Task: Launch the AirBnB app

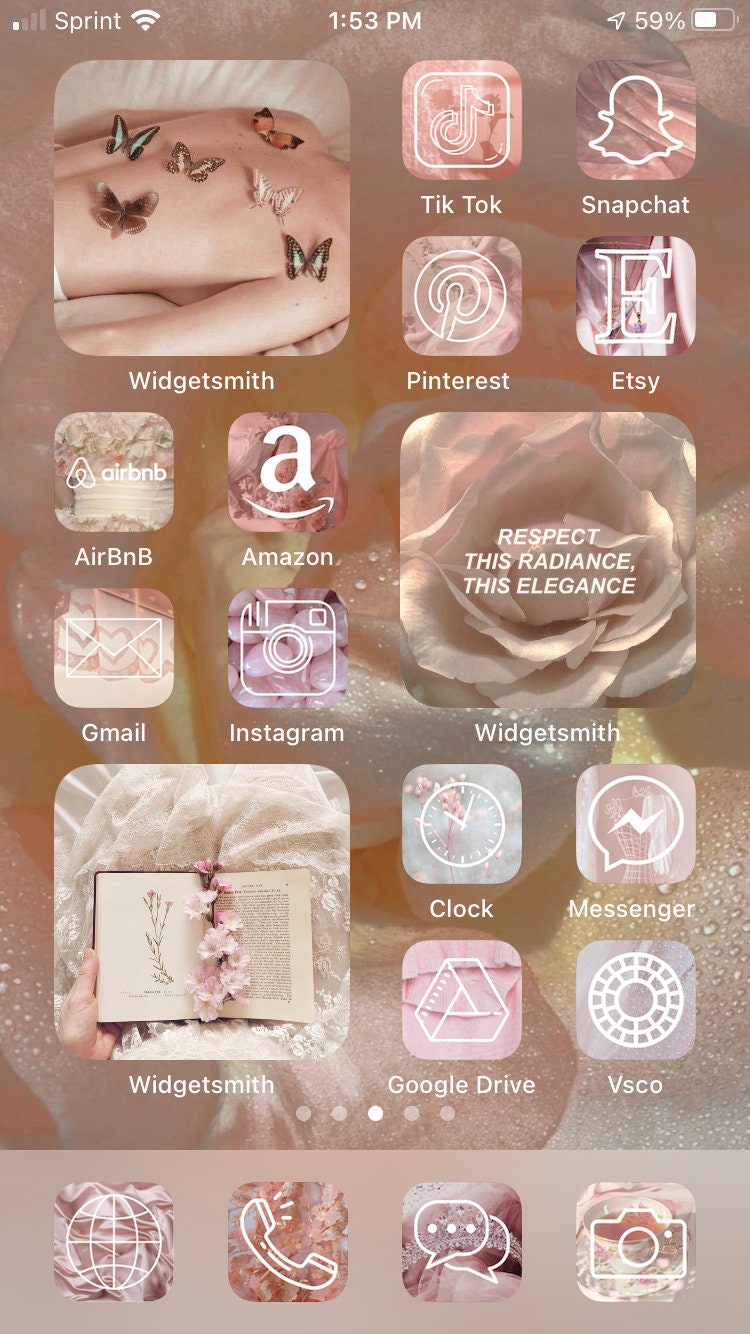Action: [x=113, y=472]
